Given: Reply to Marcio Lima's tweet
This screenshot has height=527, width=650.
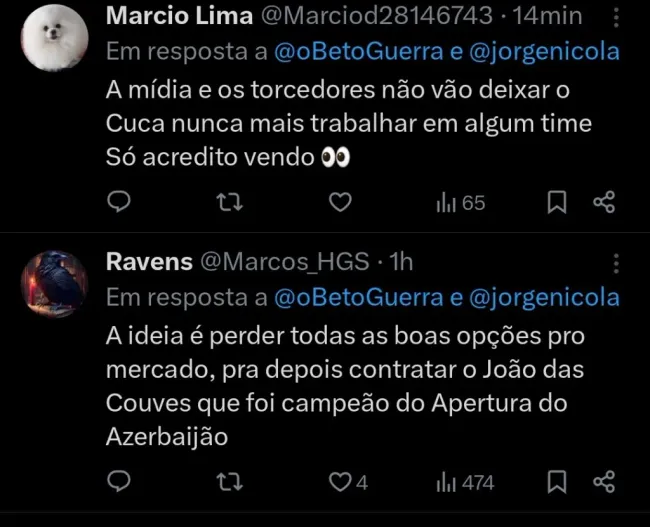Looking at the screenshot, I should click(119, 203).
